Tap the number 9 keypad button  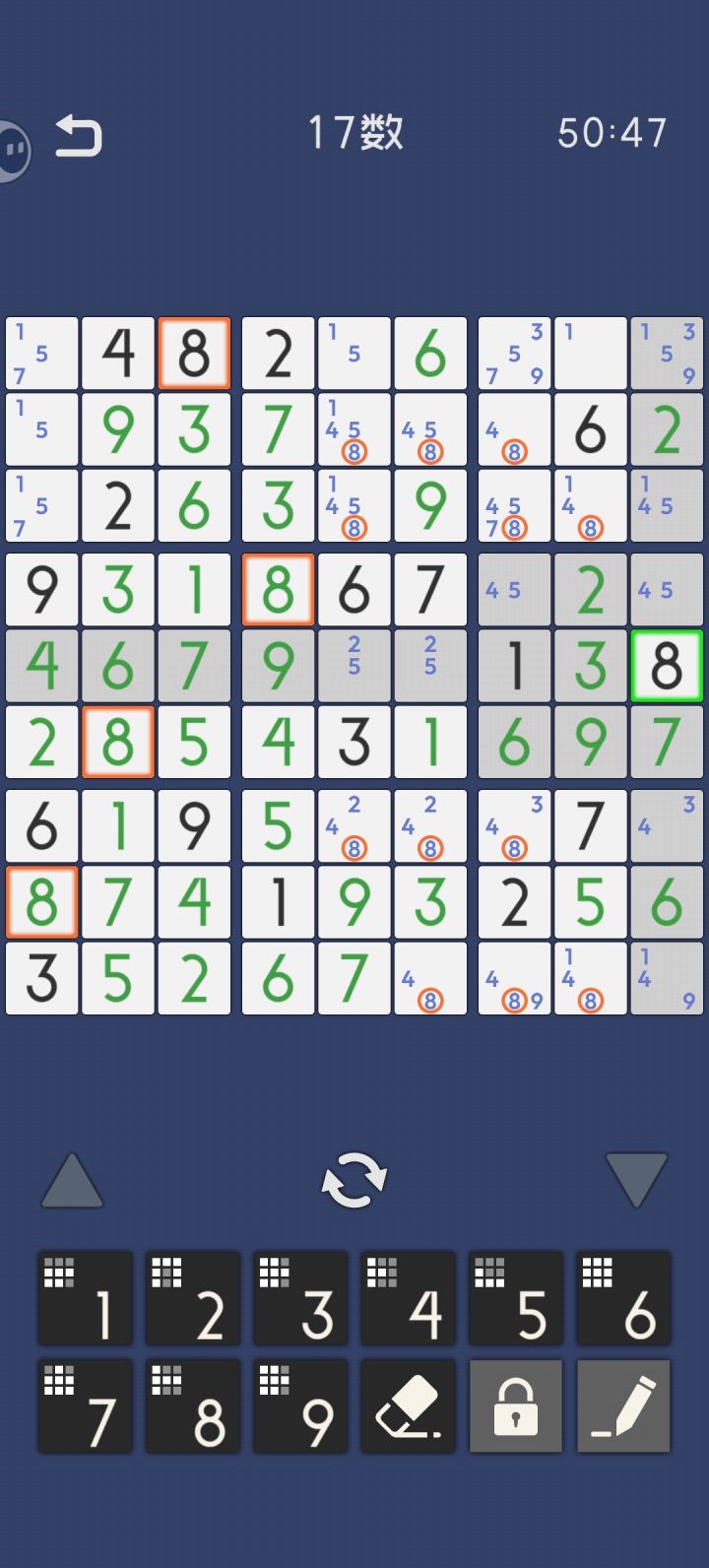[300, 1405]
